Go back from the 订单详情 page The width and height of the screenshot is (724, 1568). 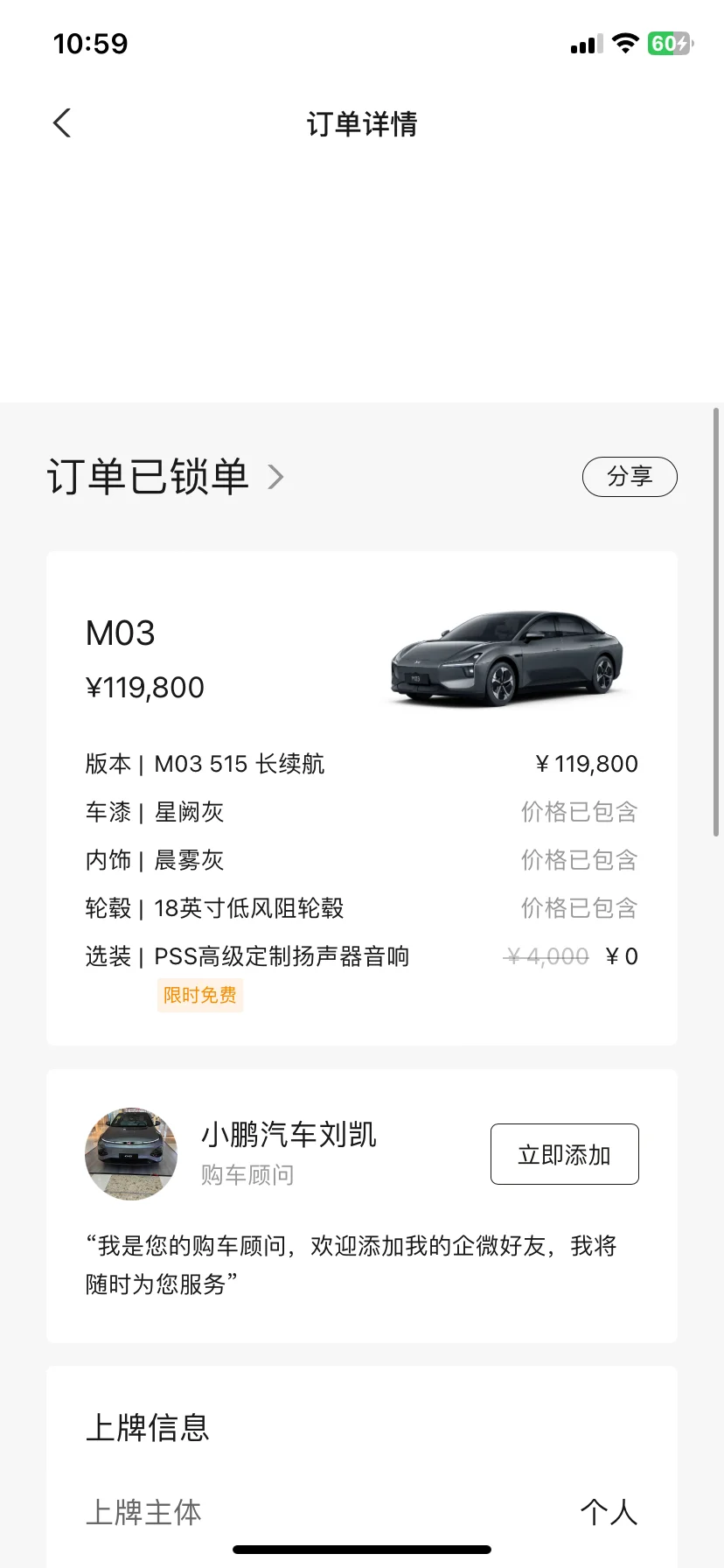pos(61,123)
